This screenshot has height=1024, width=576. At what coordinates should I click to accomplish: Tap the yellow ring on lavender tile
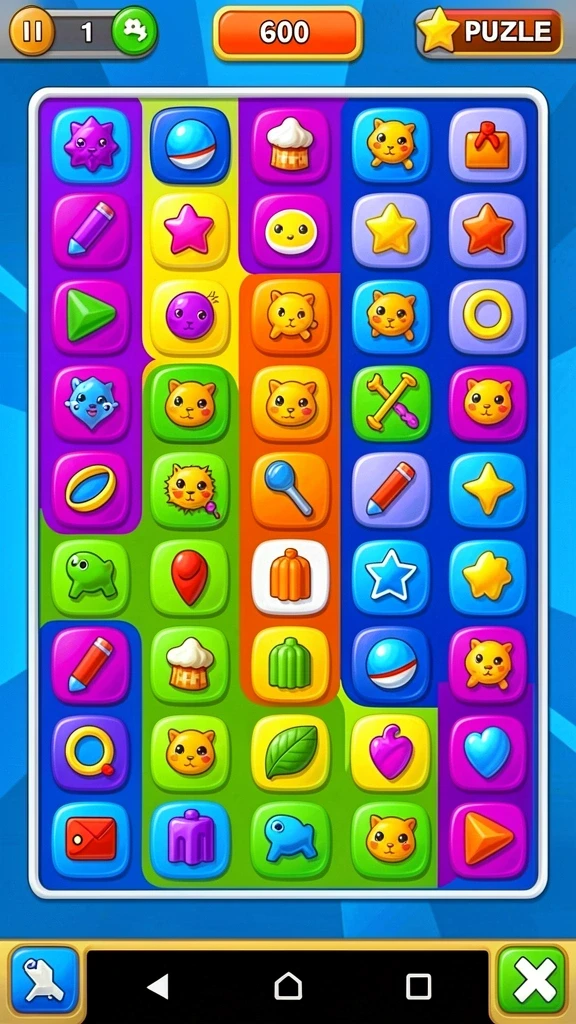(487, 317)
